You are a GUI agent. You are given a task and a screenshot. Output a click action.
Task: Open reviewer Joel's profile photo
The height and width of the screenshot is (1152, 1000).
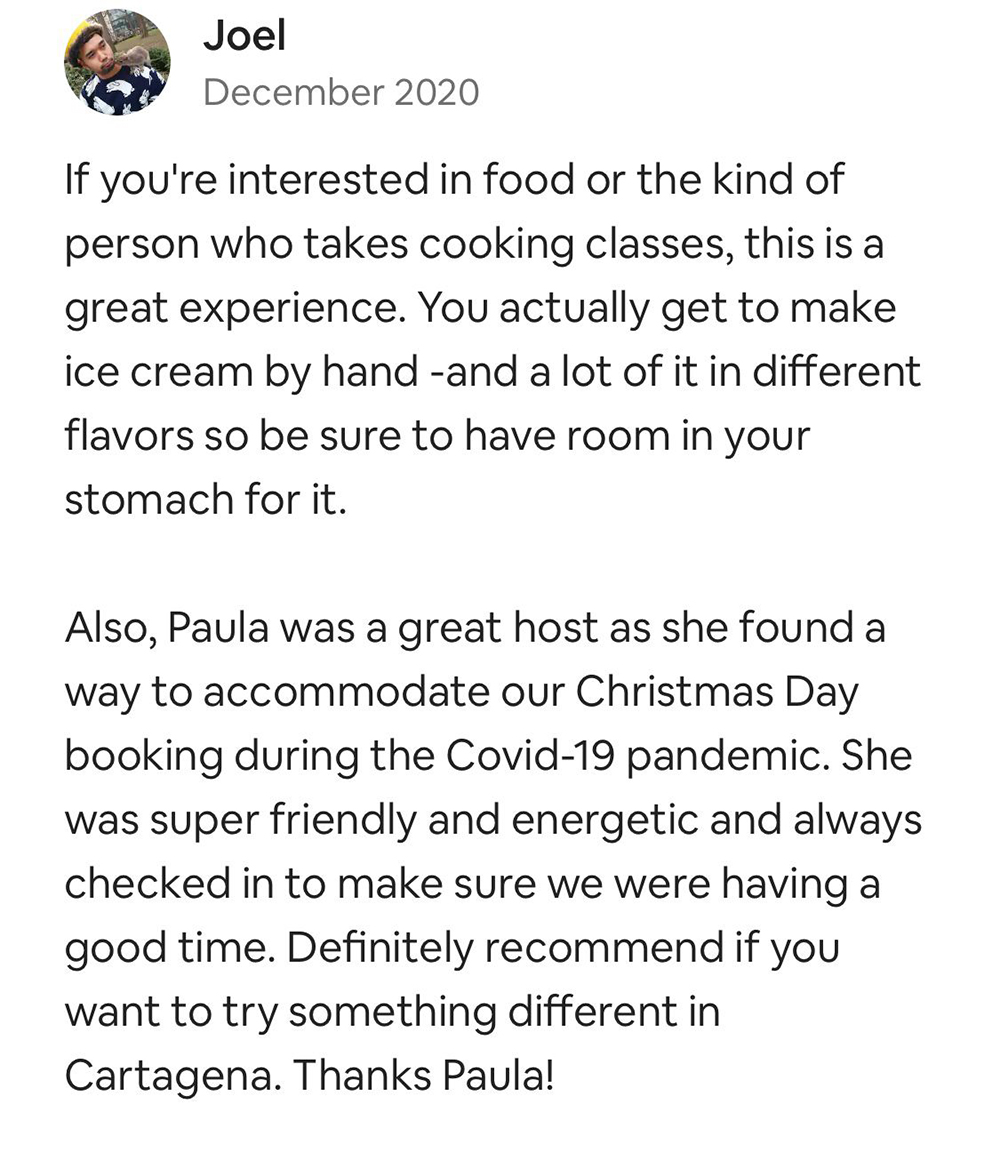pyautogui.click(x=117, y=63)
